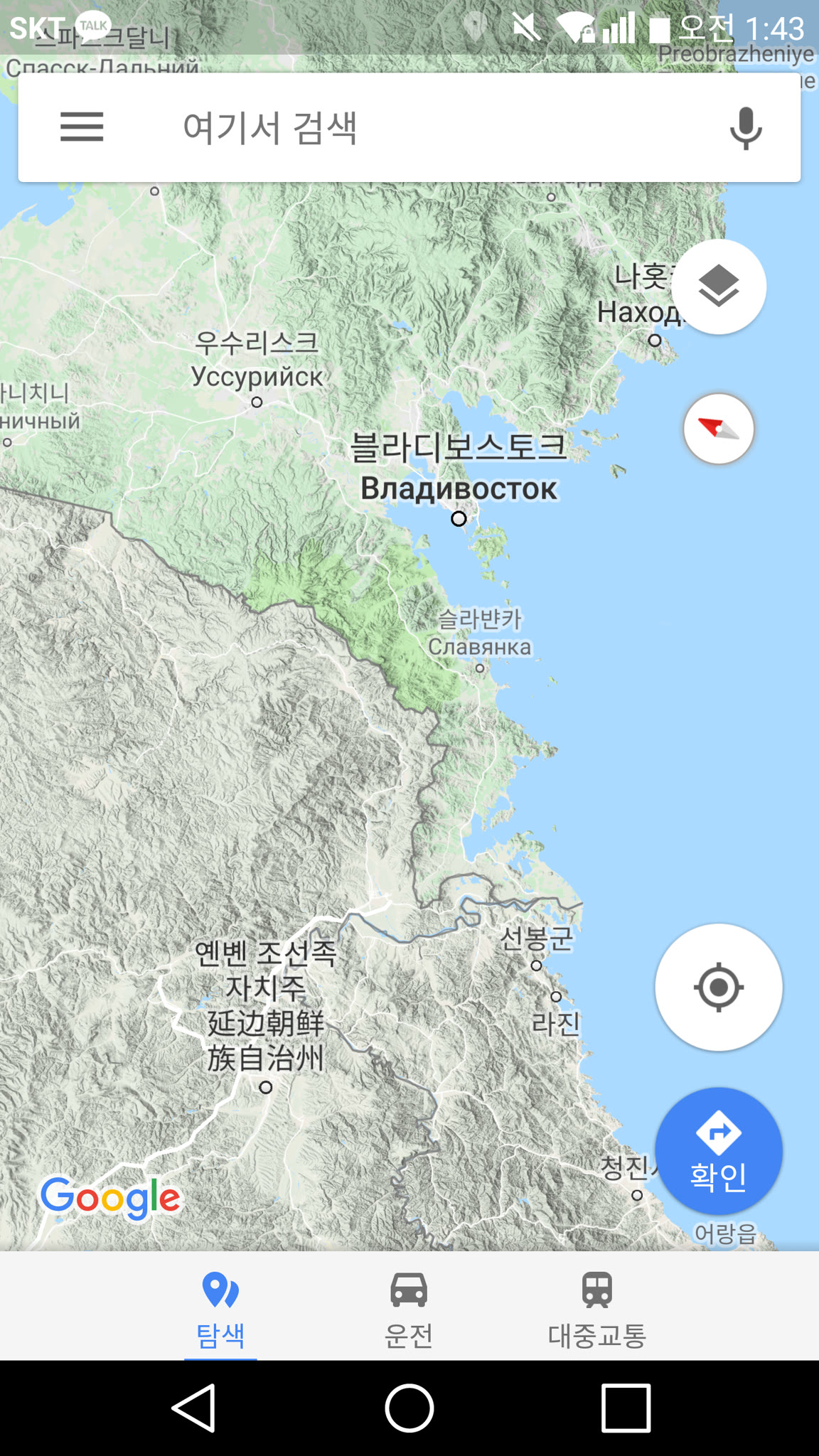819x1456 pixels.
Task: Open the map layers button
Action: 718,287
